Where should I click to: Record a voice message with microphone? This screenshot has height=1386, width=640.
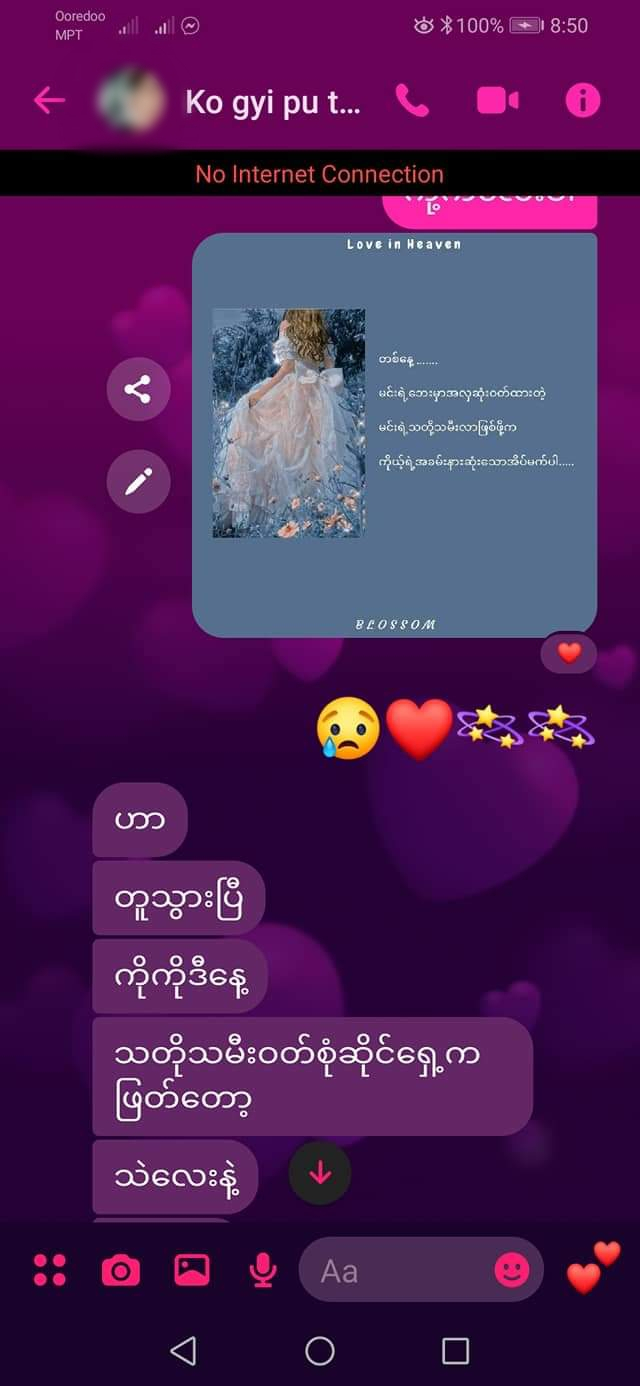pos(262,1271)
